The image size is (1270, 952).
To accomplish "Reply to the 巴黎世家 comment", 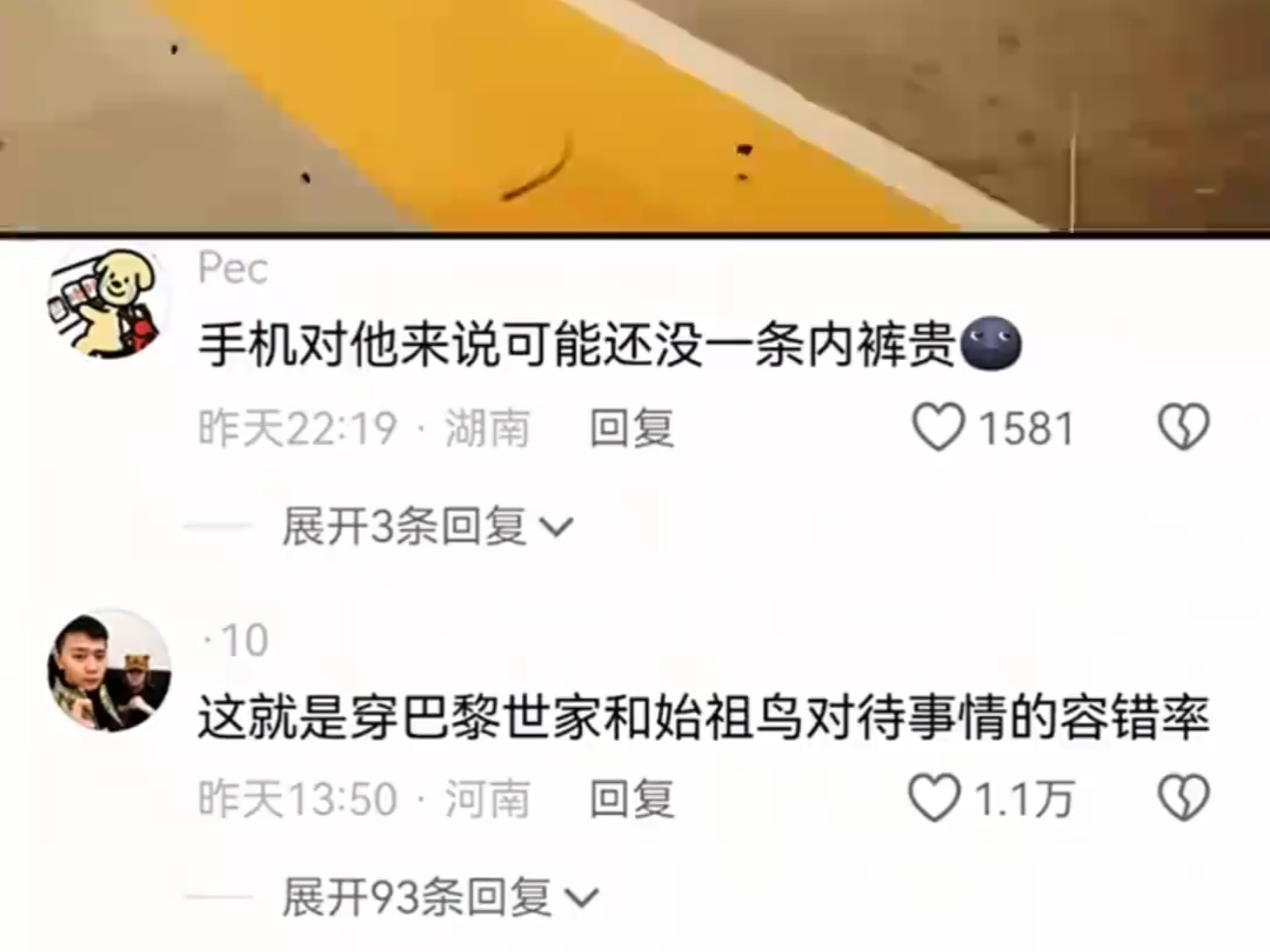I will [632, 799].
